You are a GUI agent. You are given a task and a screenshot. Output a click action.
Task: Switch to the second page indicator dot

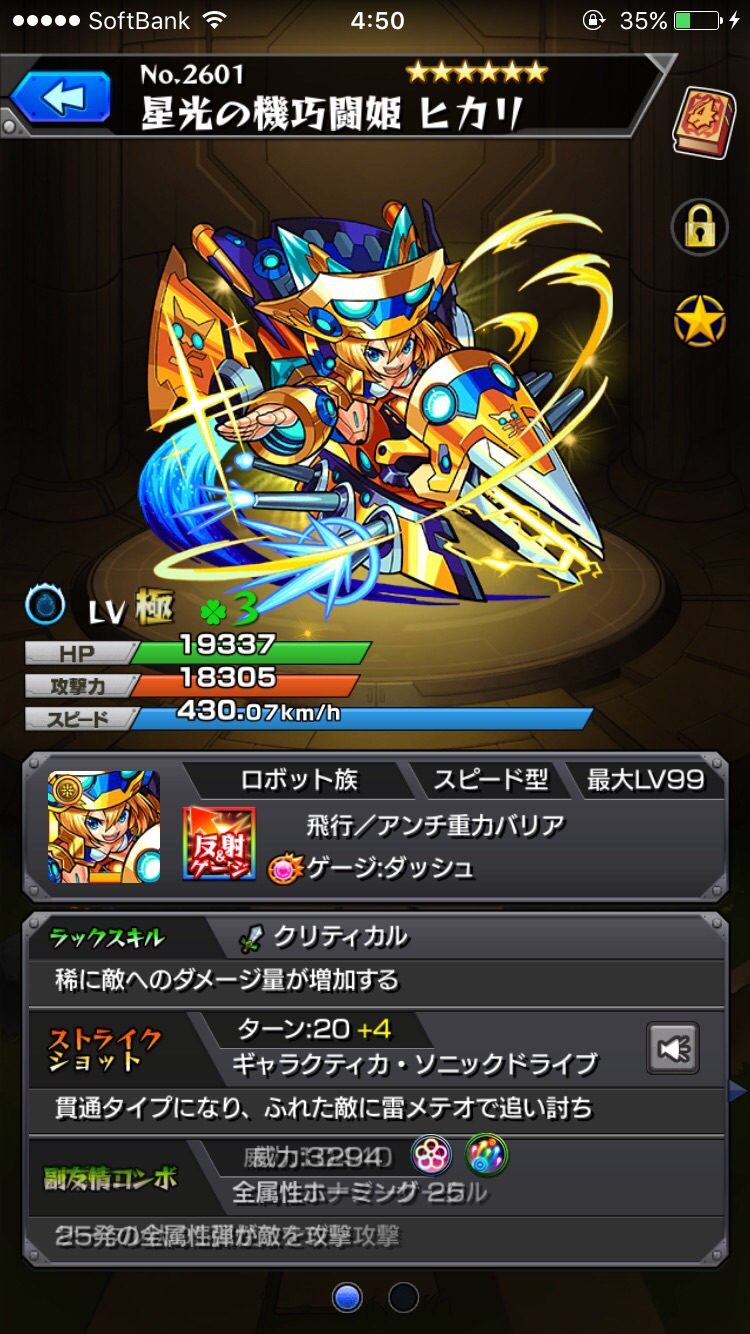coord(403,1297)
